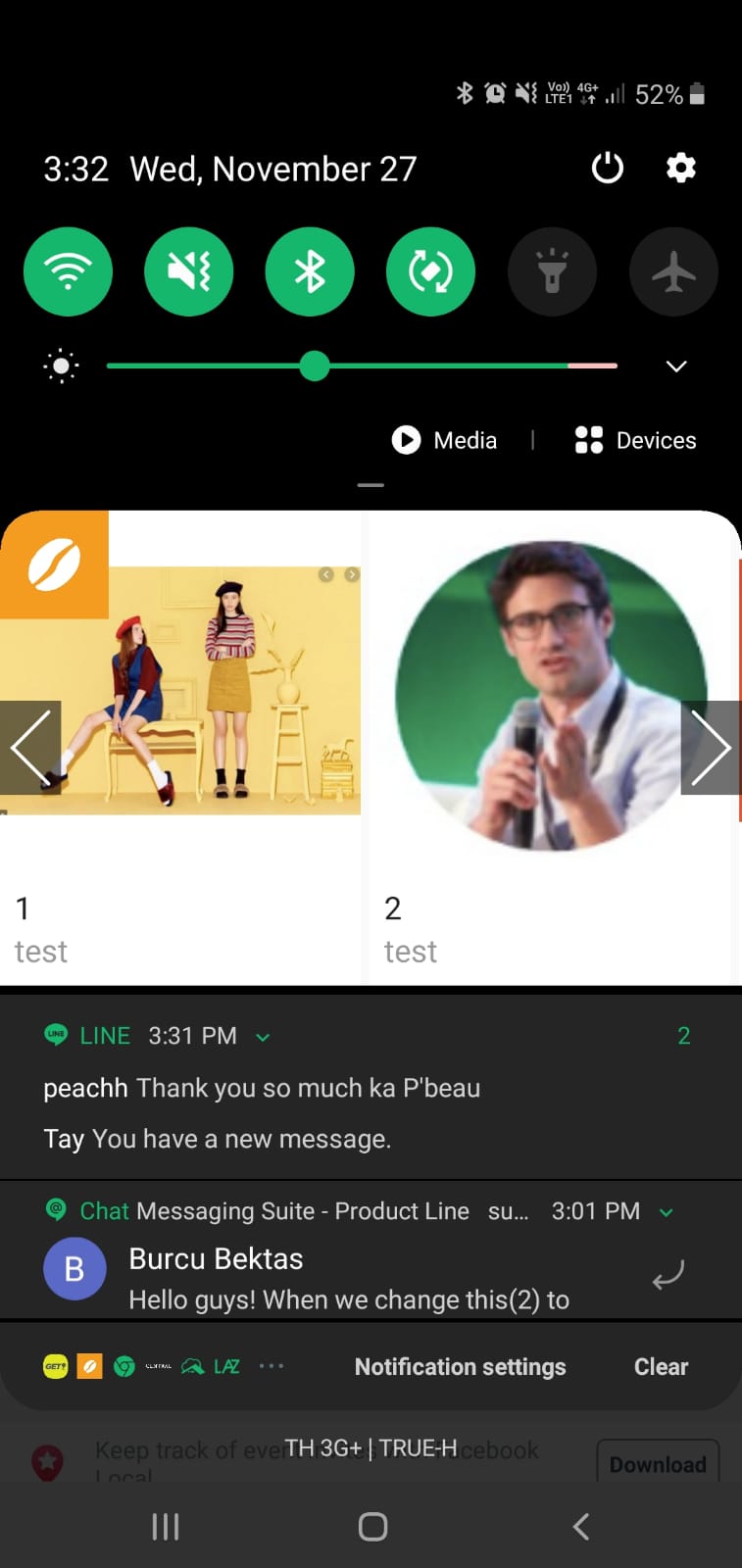Turn on the flashlight
The height and width of the screenshot is (1568, 742).
[552, 271]
